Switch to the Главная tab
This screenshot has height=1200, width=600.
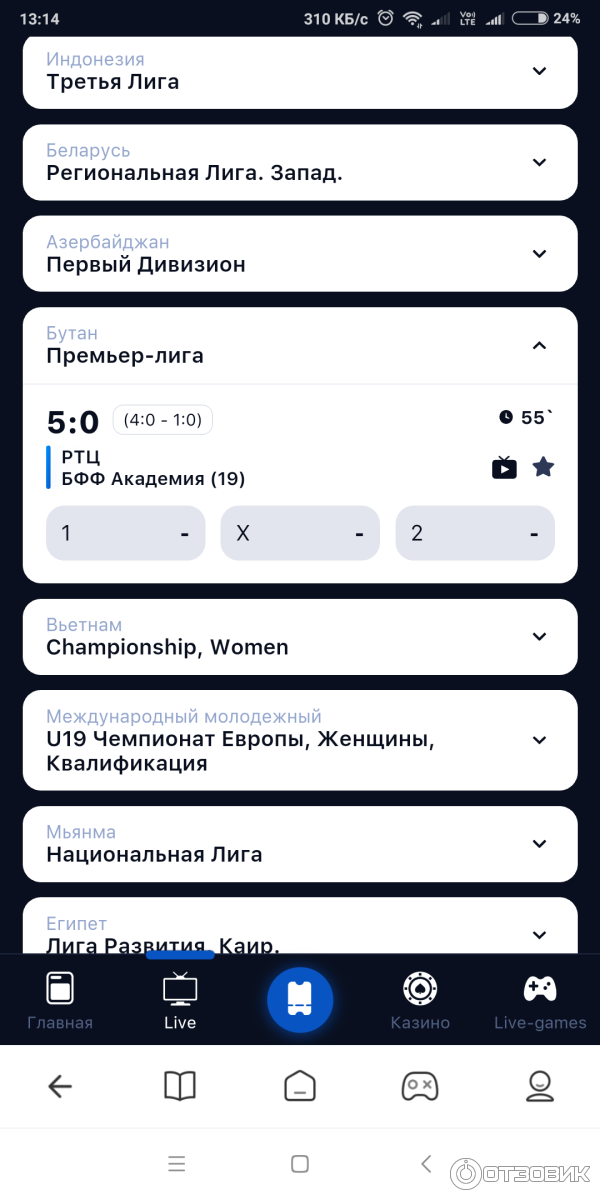(60, 1000)
